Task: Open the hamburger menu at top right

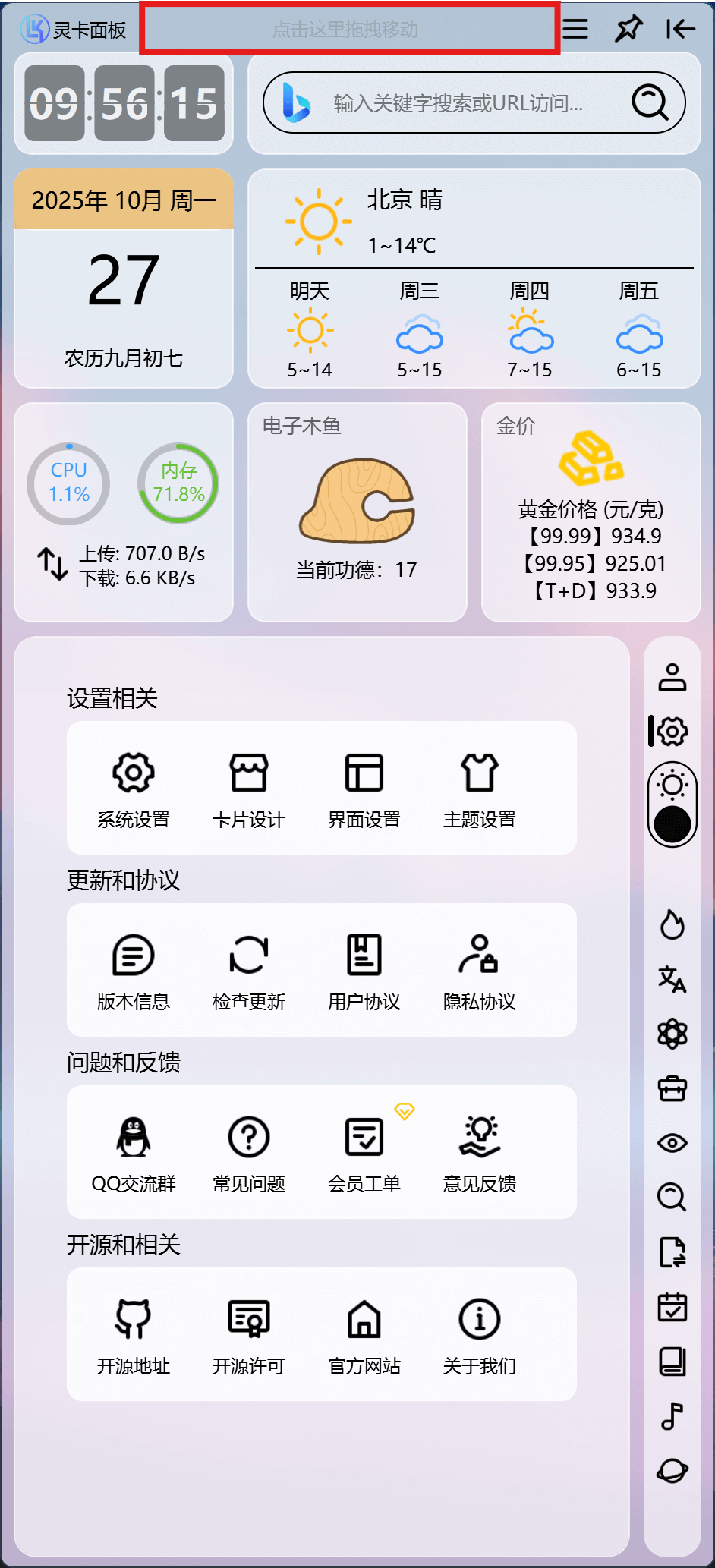Action: pyautogui.click(x=575, y=29)
